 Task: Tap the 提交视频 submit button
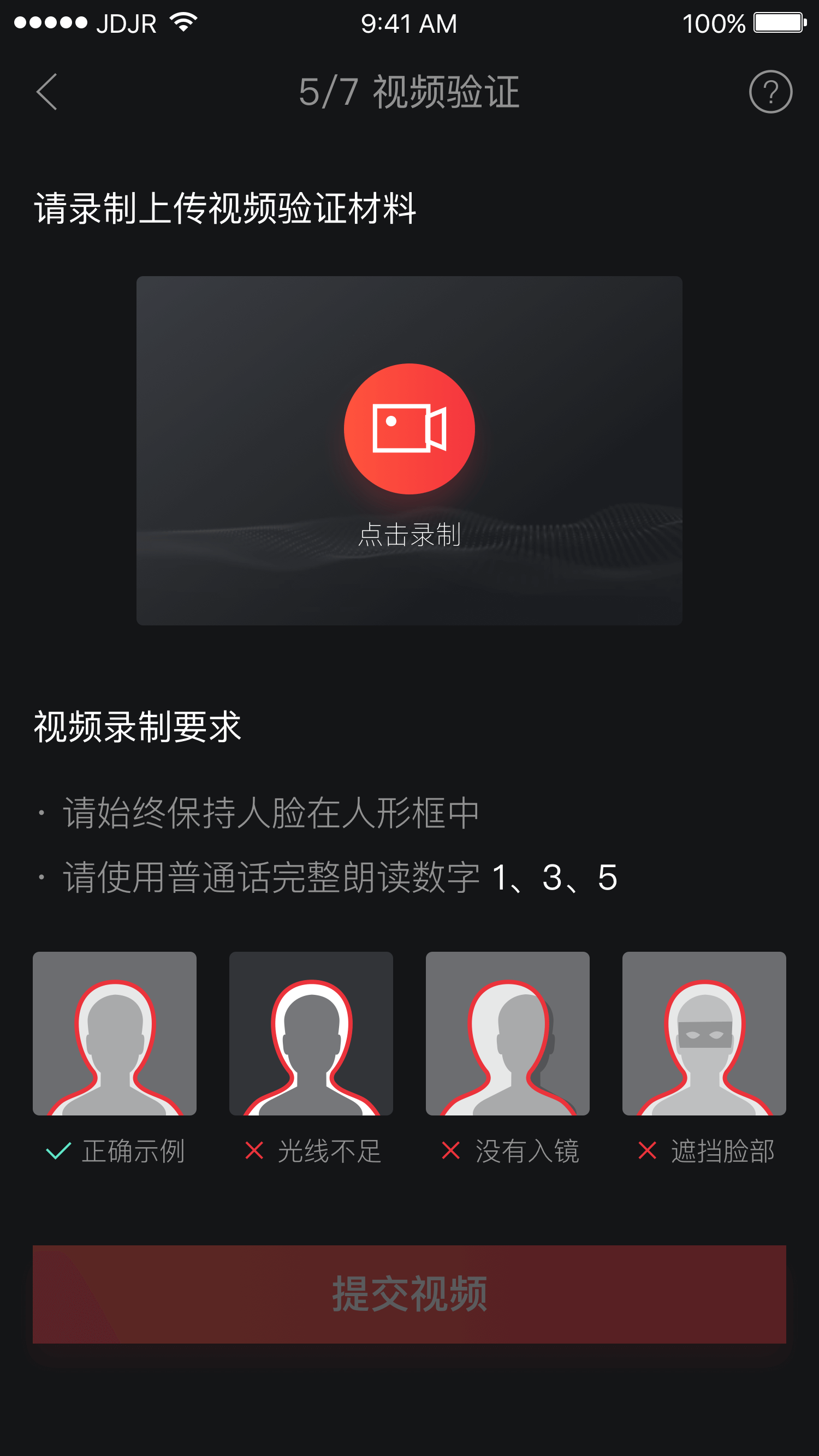pos(409,1294)
